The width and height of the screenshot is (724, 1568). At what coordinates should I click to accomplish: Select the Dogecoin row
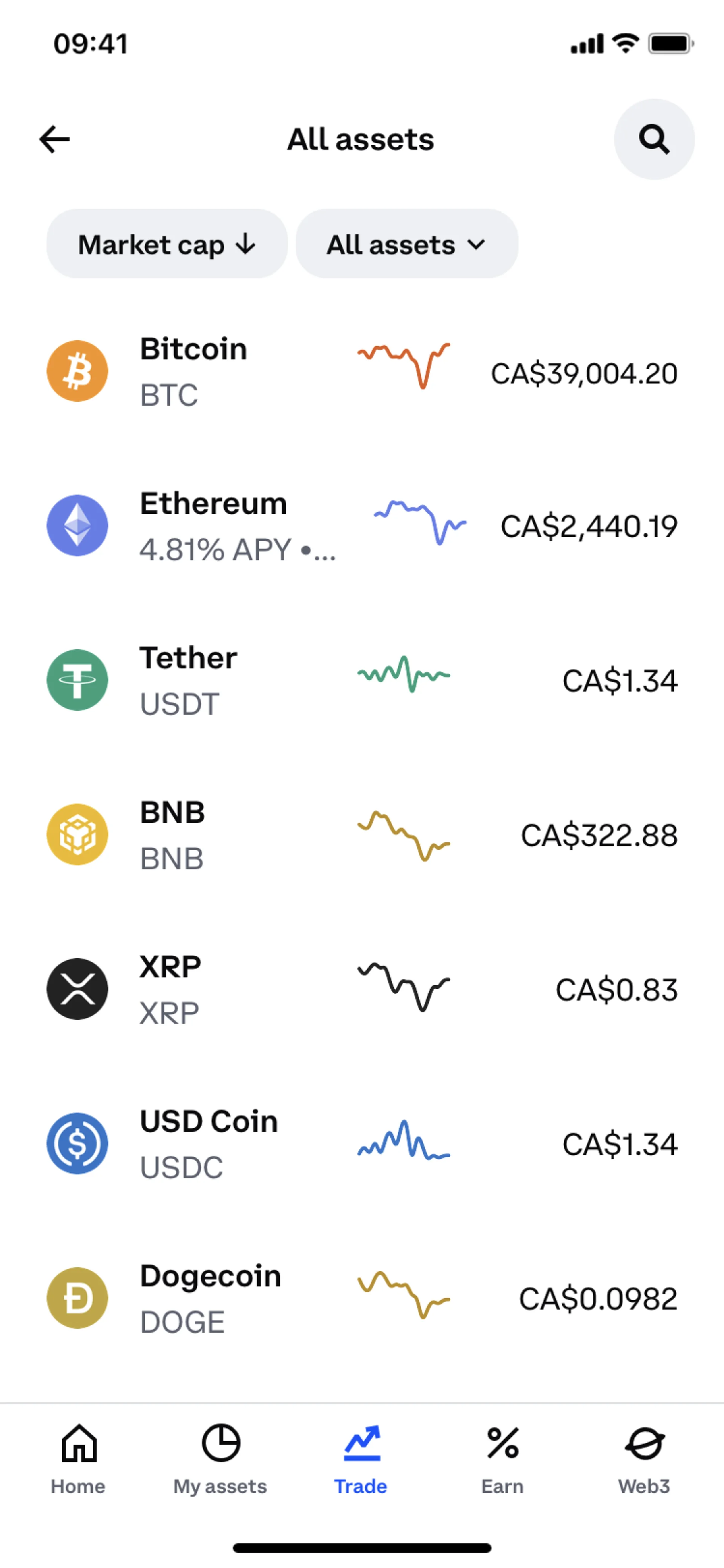pos(361,1298)
